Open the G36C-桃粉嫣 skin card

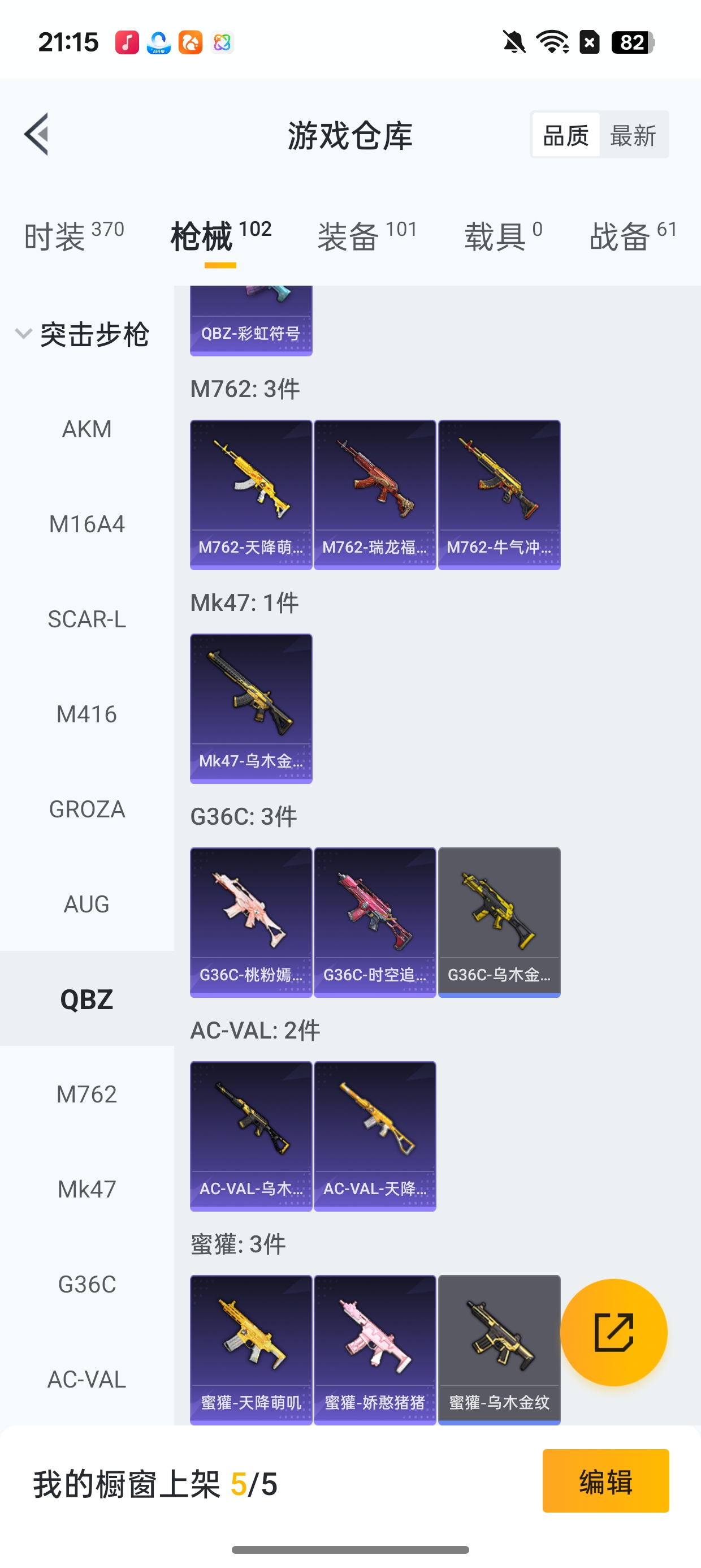coord(250,921)
